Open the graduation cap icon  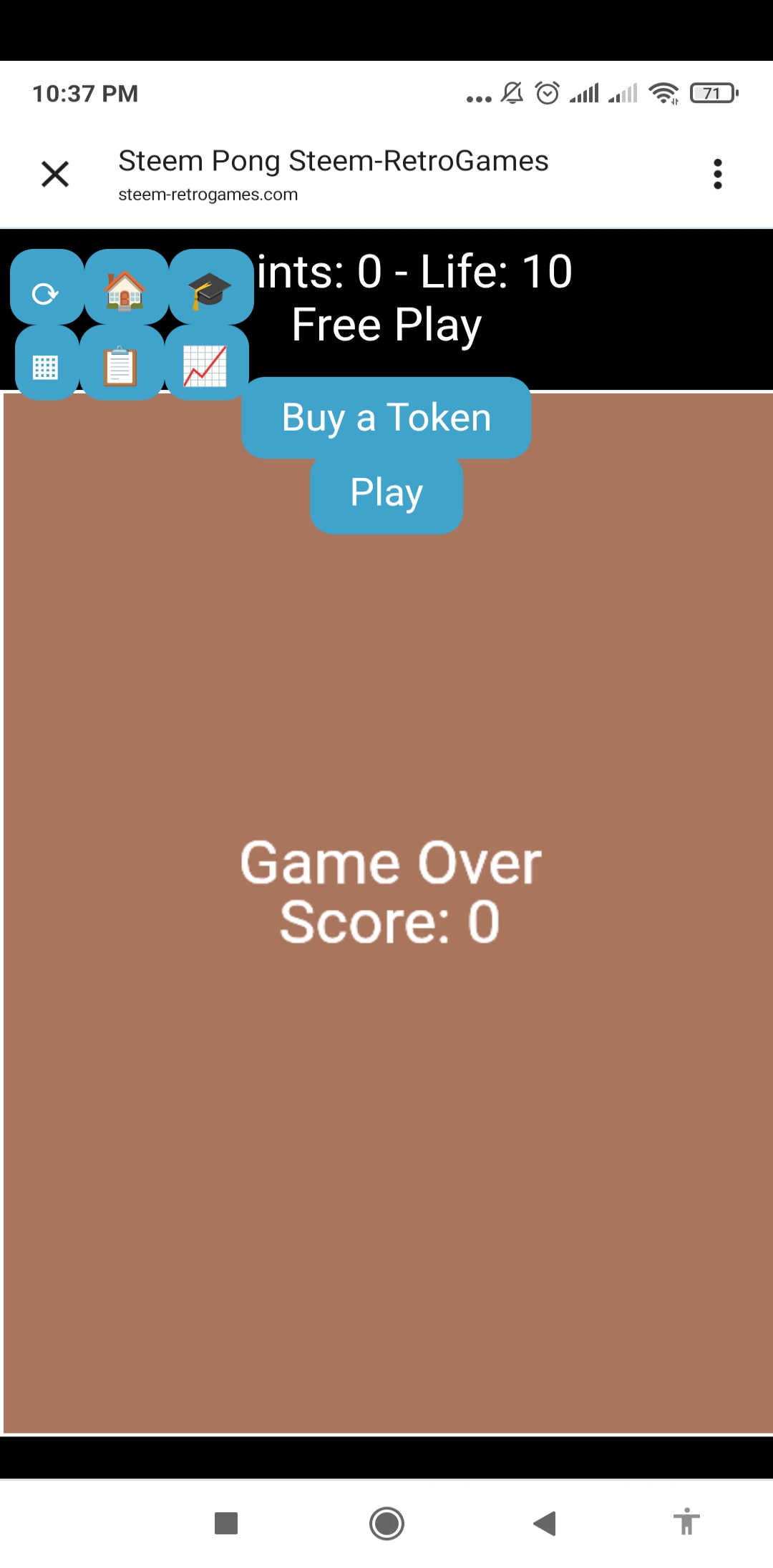pyautogui.click(x=211, y=287)
